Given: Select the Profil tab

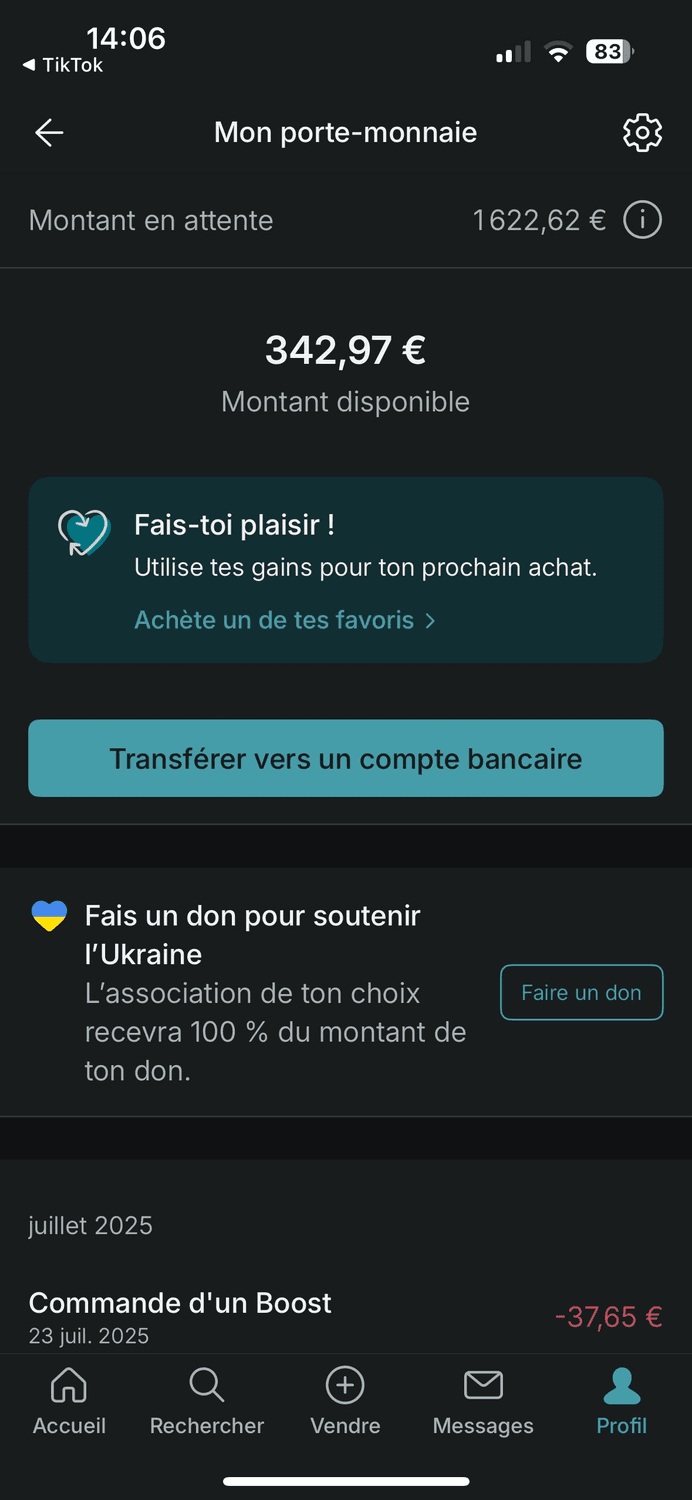Looking at the screenshot, I should click(621, 1401).
